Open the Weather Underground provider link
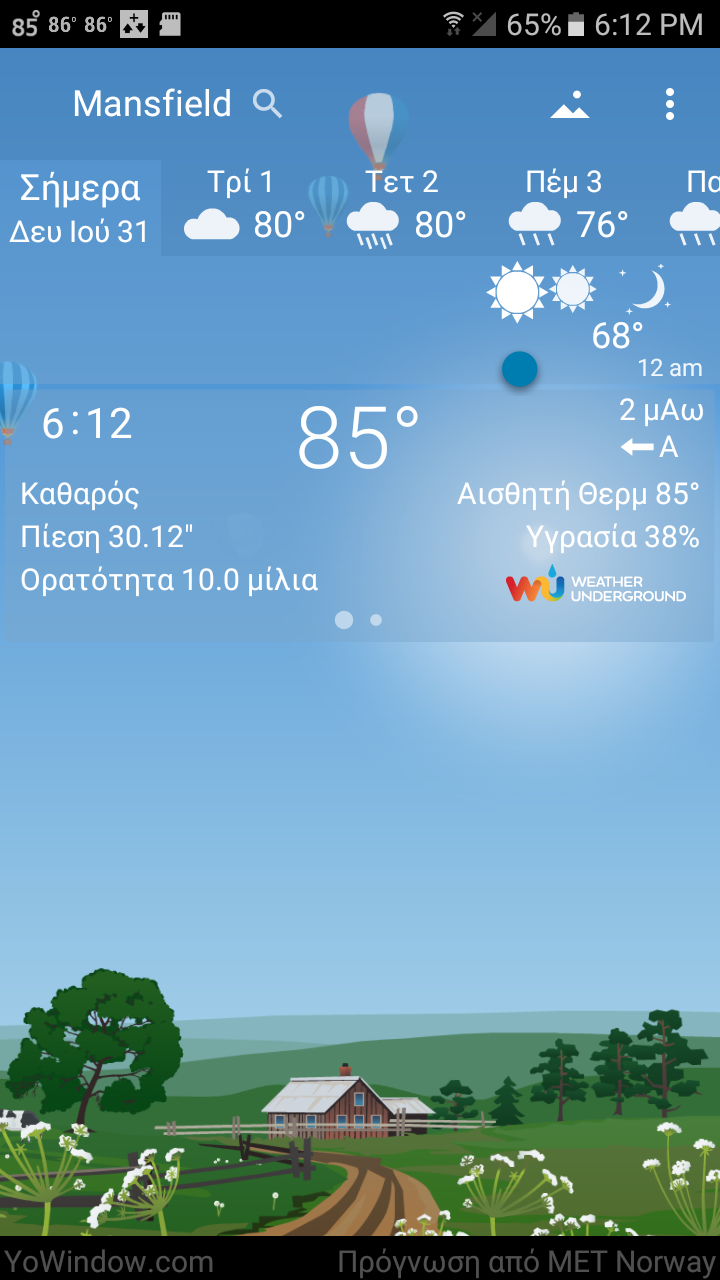720x1280 pixels. (595, 584)
